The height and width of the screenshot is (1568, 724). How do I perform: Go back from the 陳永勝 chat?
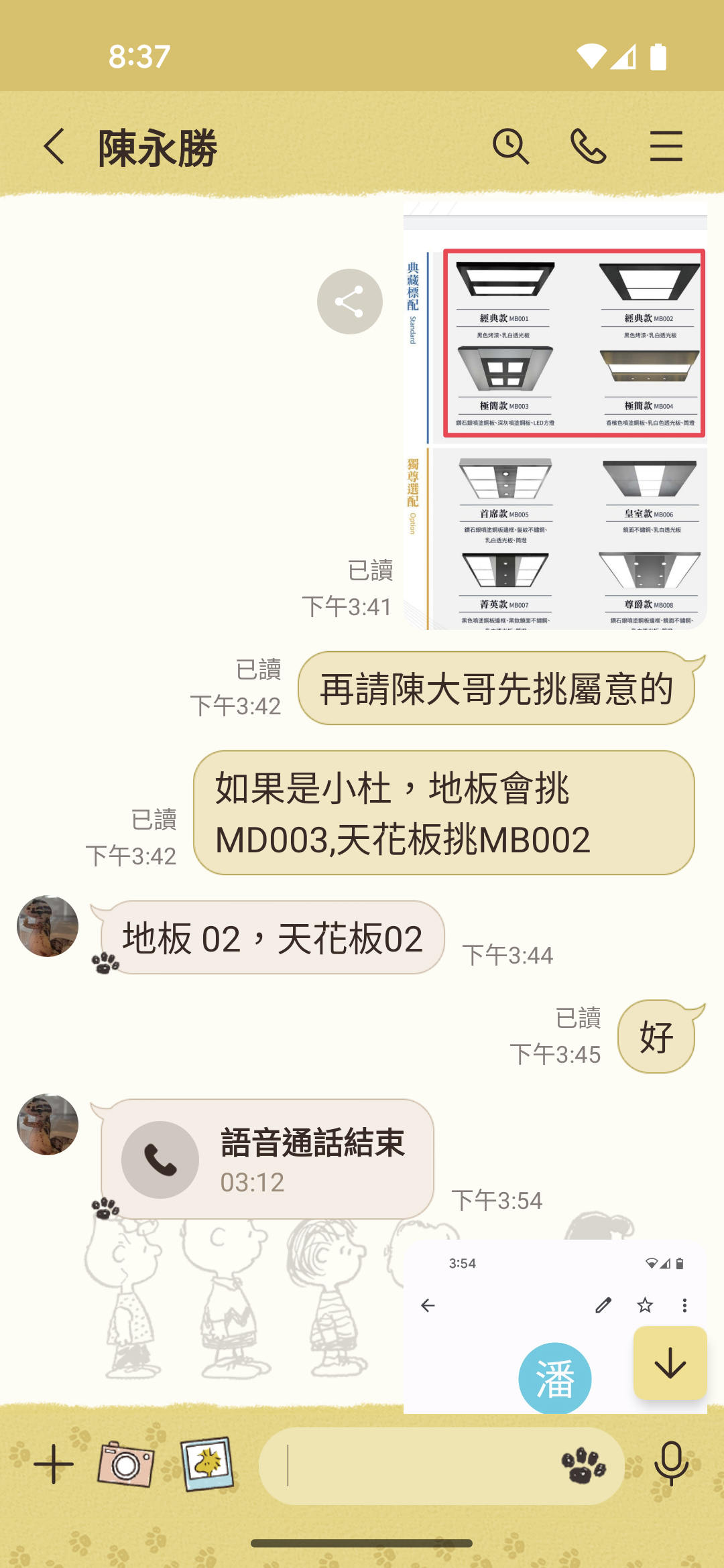click(x=54, y=147)
